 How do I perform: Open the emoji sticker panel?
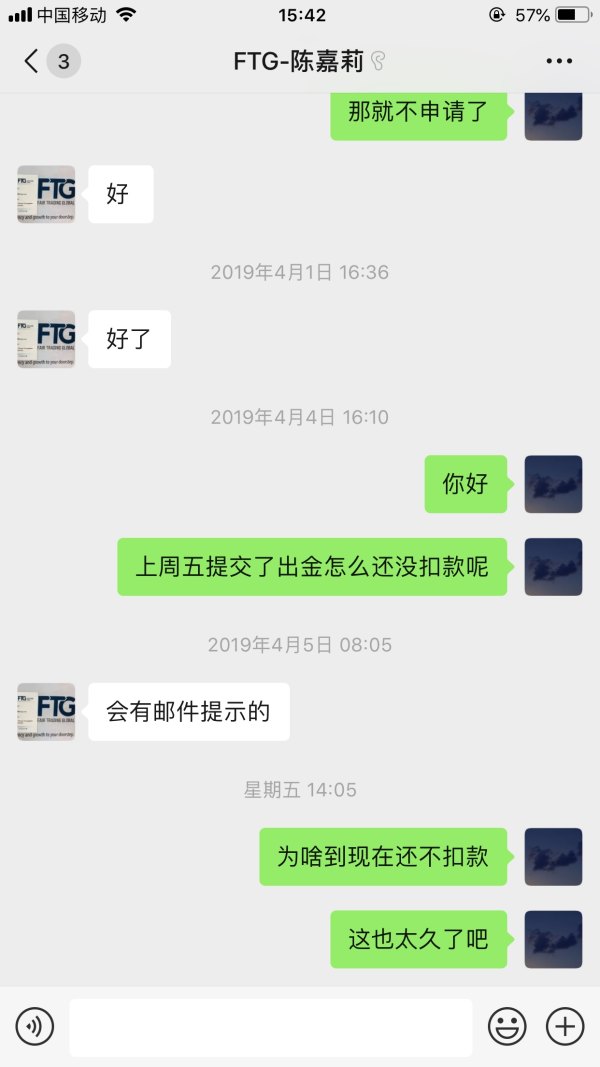[x=507, y=1026]
